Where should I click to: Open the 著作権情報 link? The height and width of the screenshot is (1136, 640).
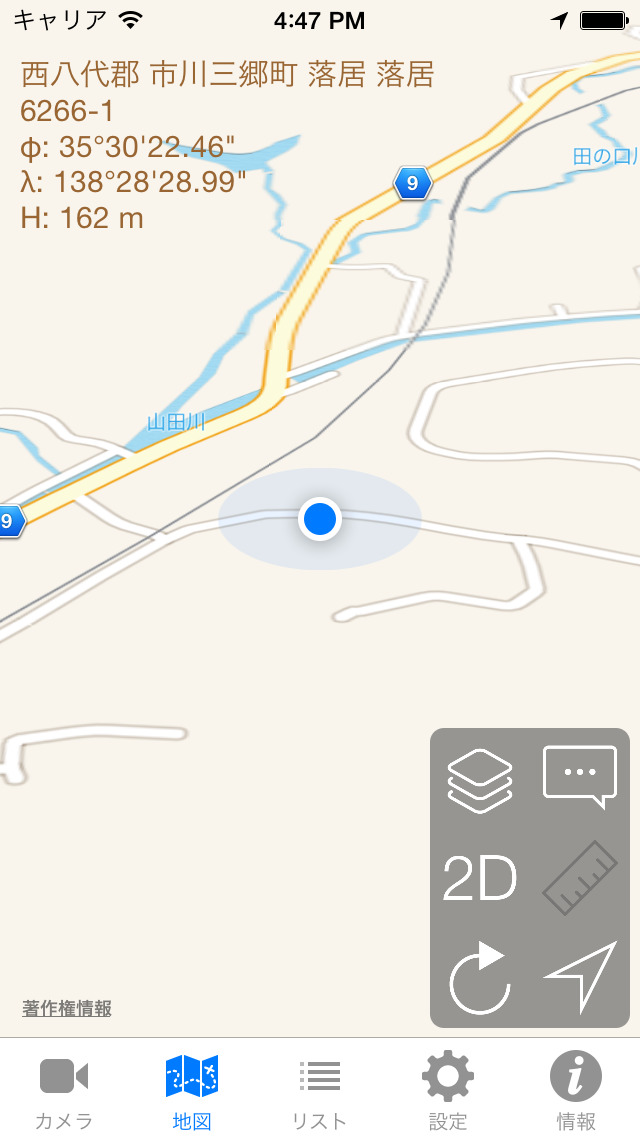point(67,1008)
